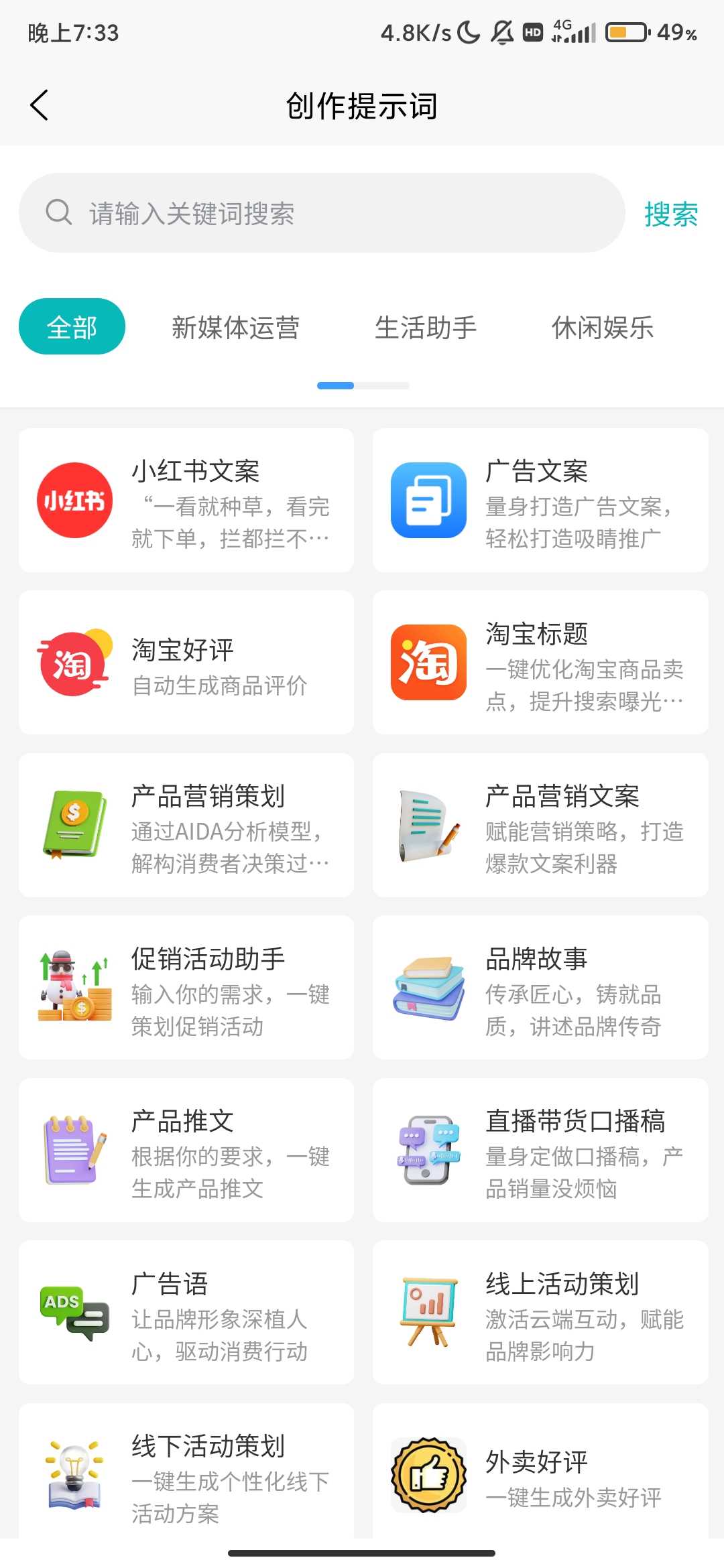Open the 广告语 prompt card

[x=186, y=1313]
